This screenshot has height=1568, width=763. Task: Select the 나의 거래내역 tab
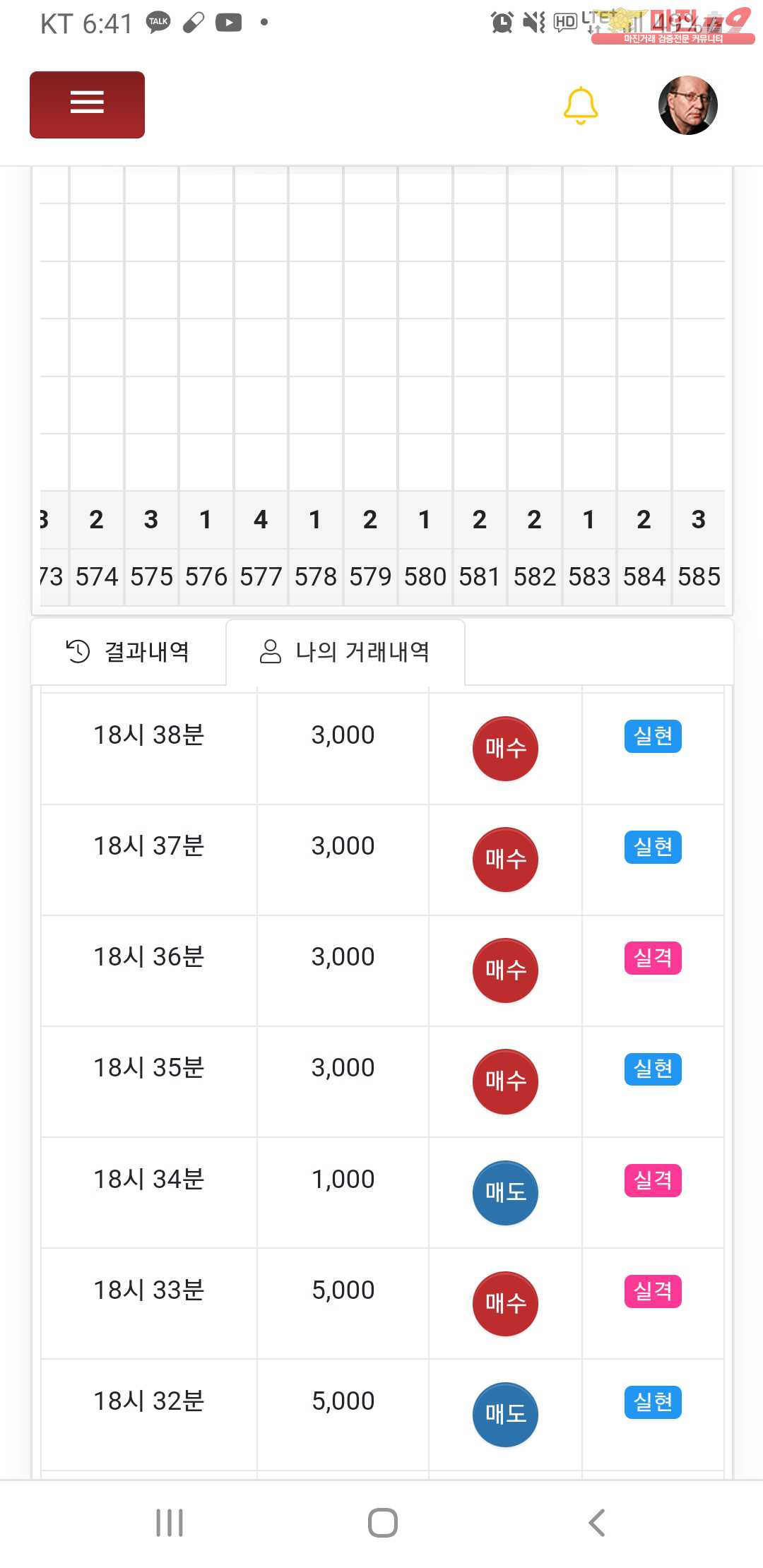(345, 651)
